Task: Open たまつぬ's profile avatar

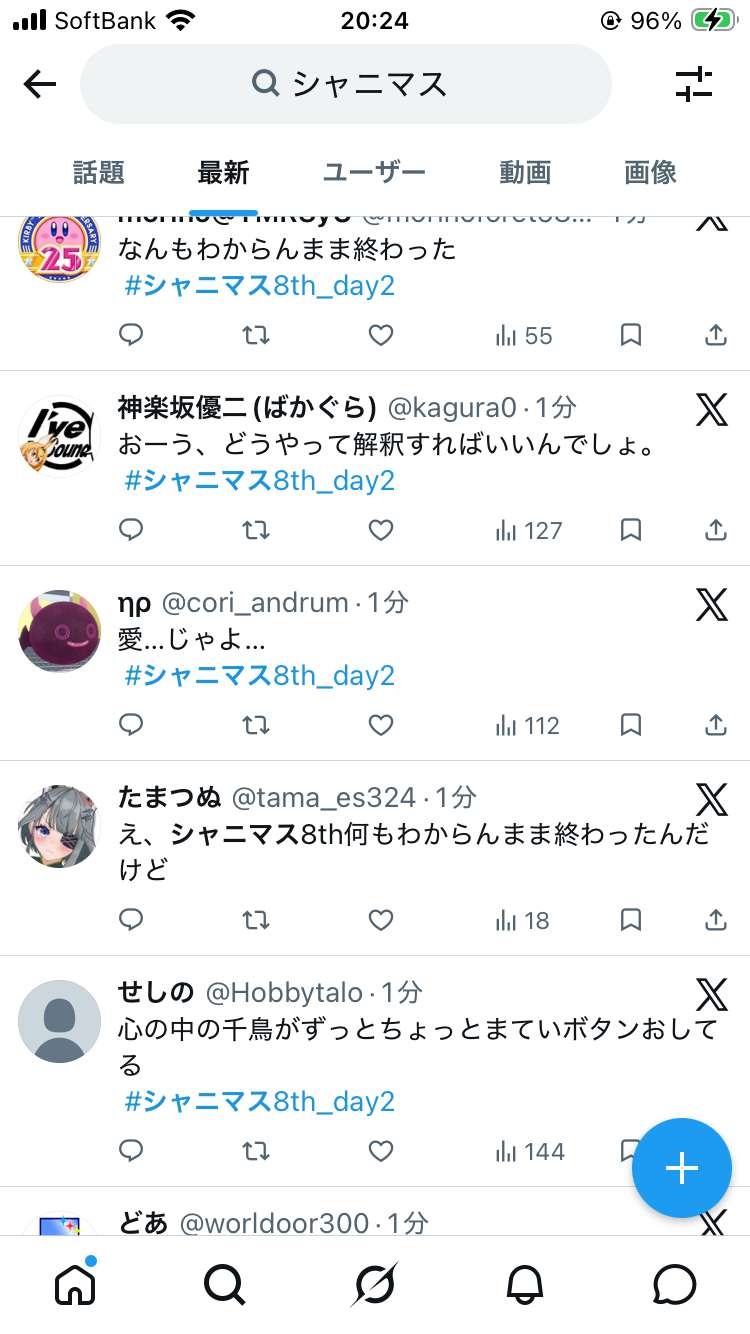Action: 59,826
